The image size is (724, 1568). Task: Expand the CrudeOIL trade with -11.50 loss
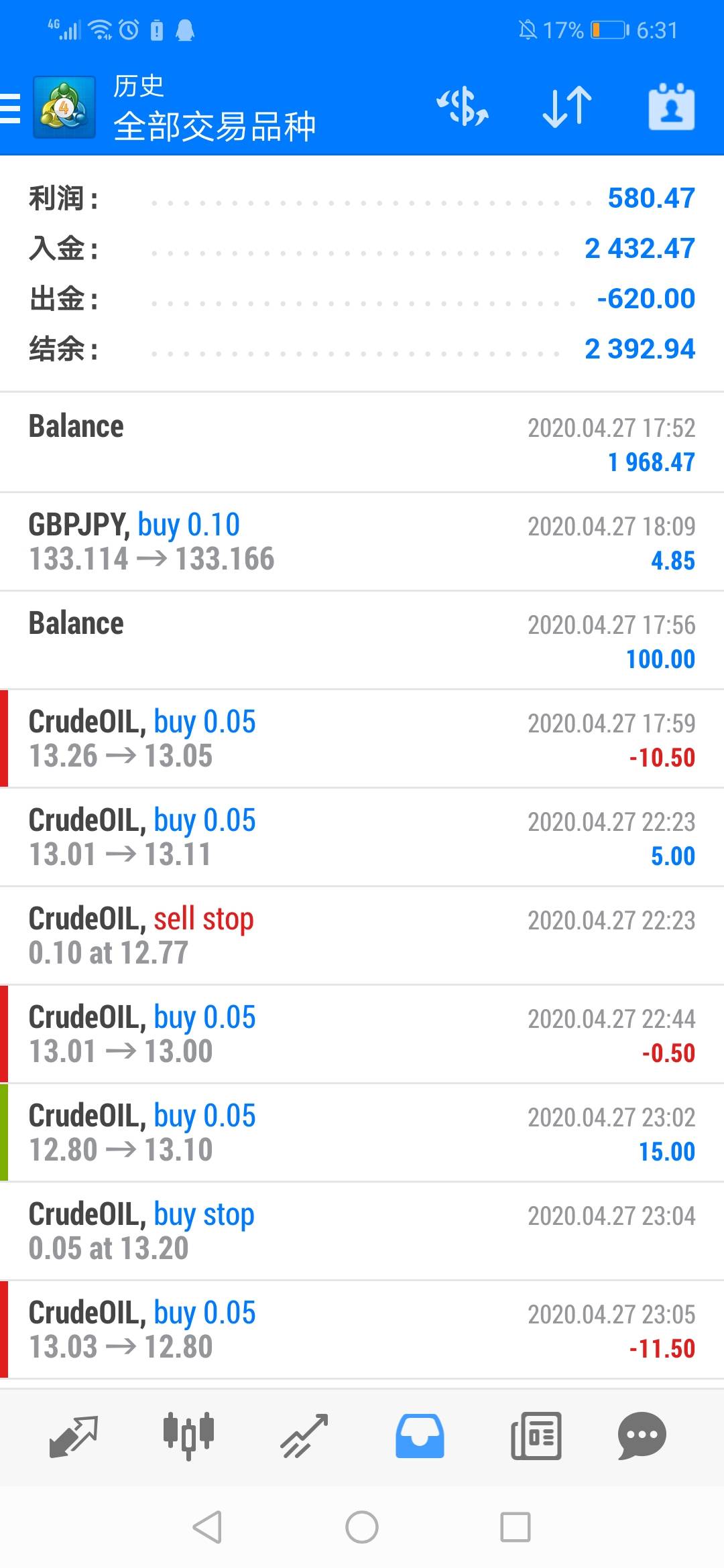362,1329
